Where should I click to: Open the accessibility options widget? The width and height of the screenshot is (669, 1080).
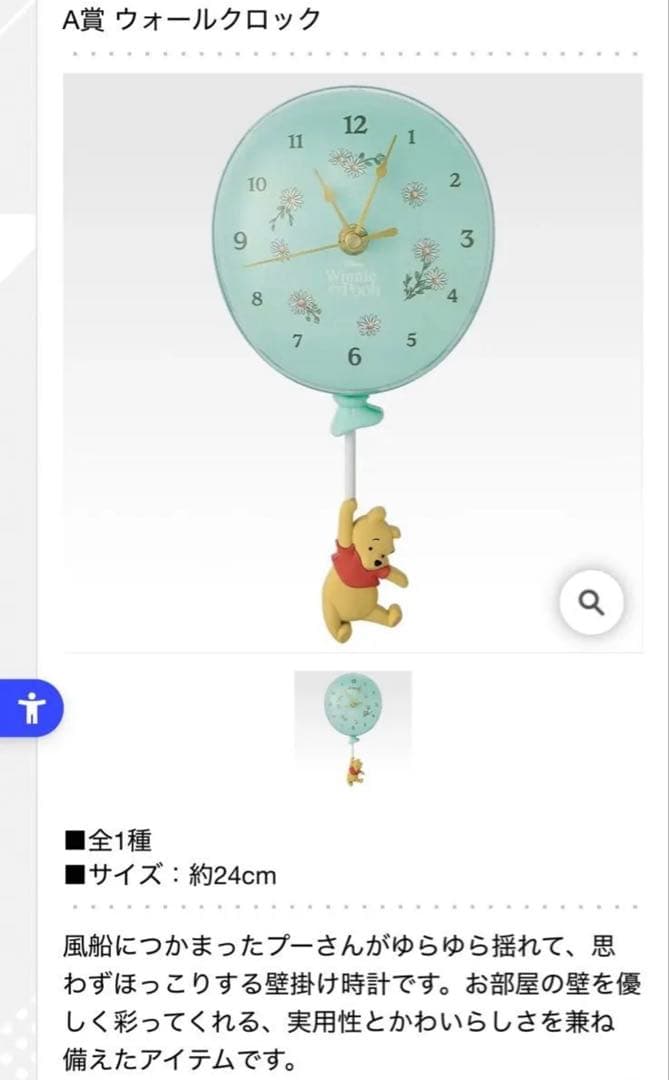[x=33, y=708]
